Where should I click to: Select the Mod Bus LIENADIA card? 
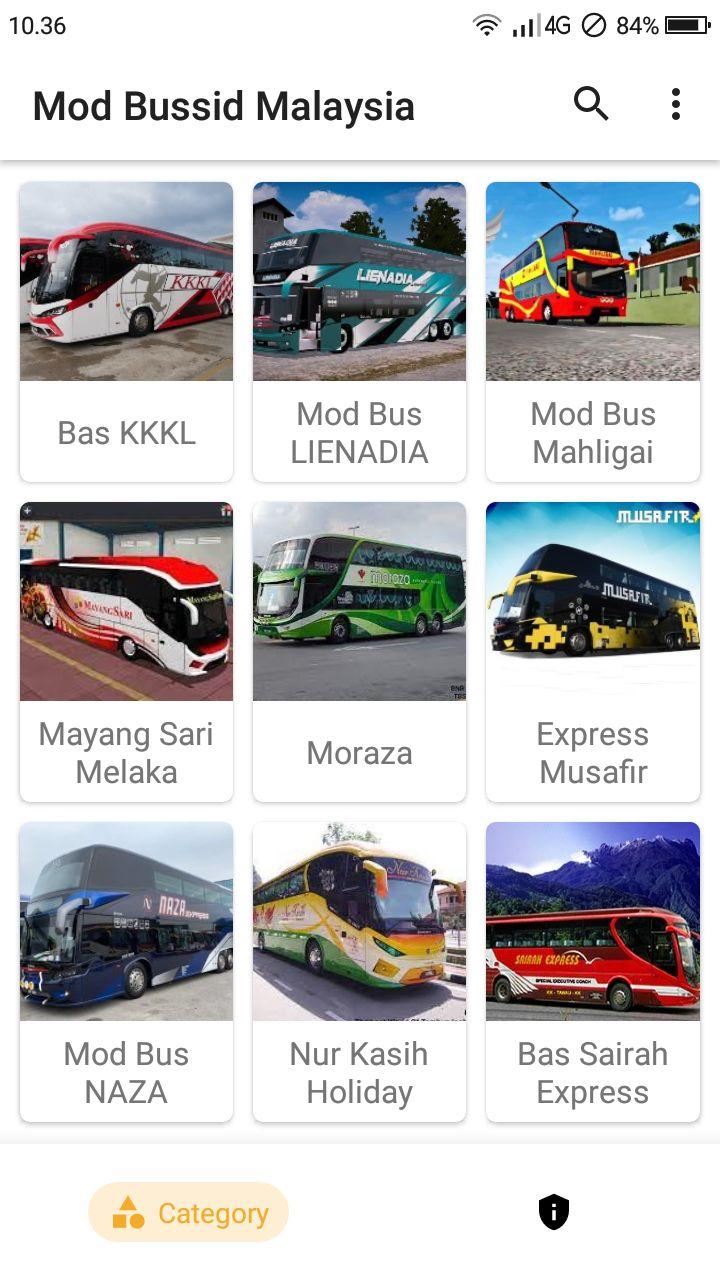pos(359,331)
